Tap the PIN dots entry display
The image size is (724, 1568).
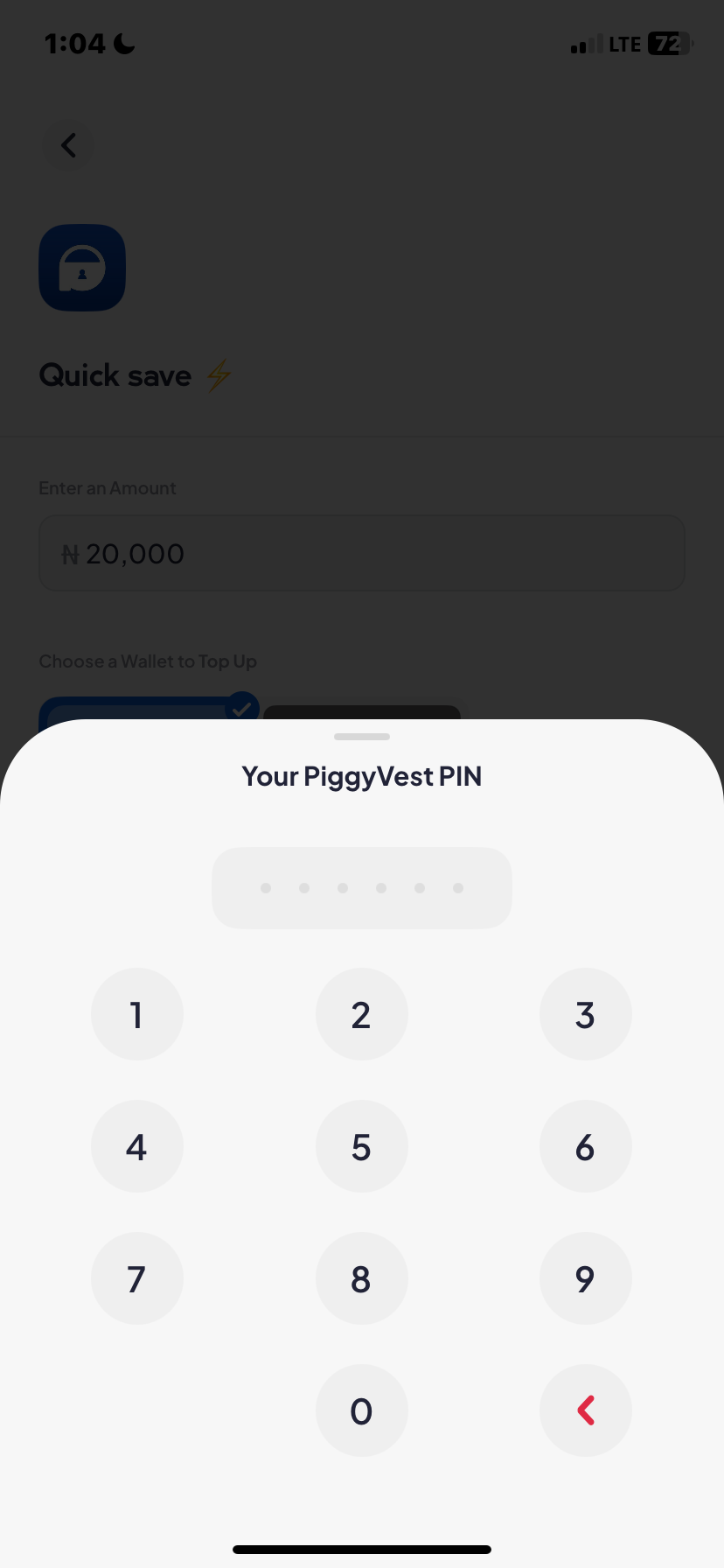(x=362, y=887)
